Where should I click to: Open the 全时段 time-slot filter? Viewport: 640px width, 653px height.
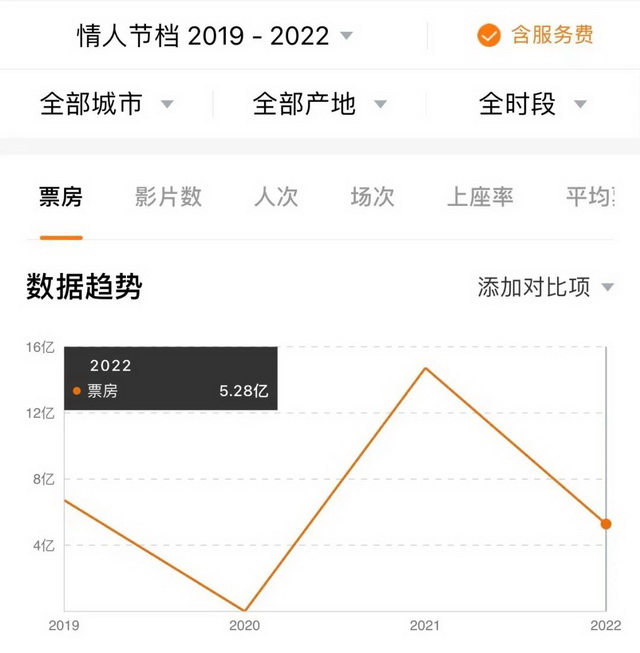(x=532, y=104)
